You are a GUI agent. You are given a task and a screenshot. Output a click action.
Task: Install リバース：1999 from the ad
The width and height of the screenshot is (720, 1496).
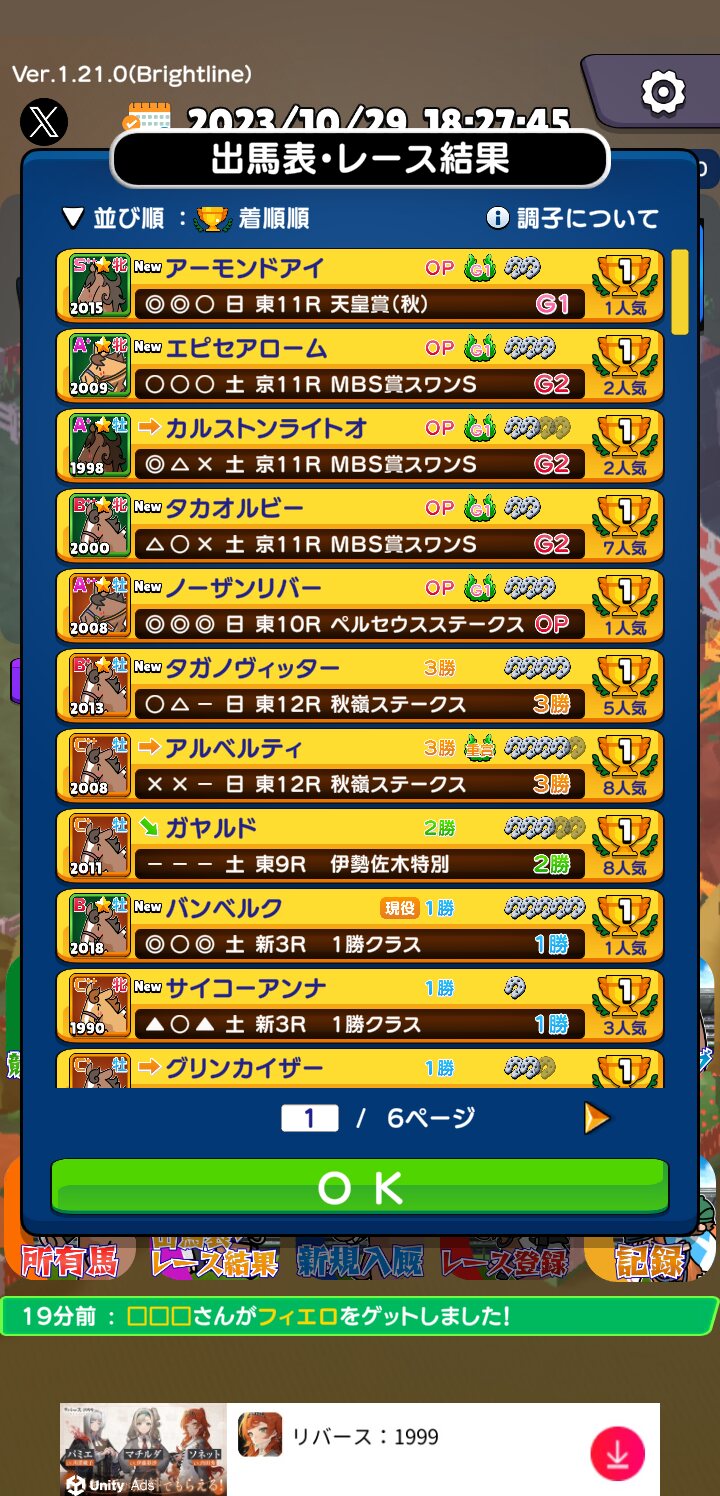[x=617, y=1454]
